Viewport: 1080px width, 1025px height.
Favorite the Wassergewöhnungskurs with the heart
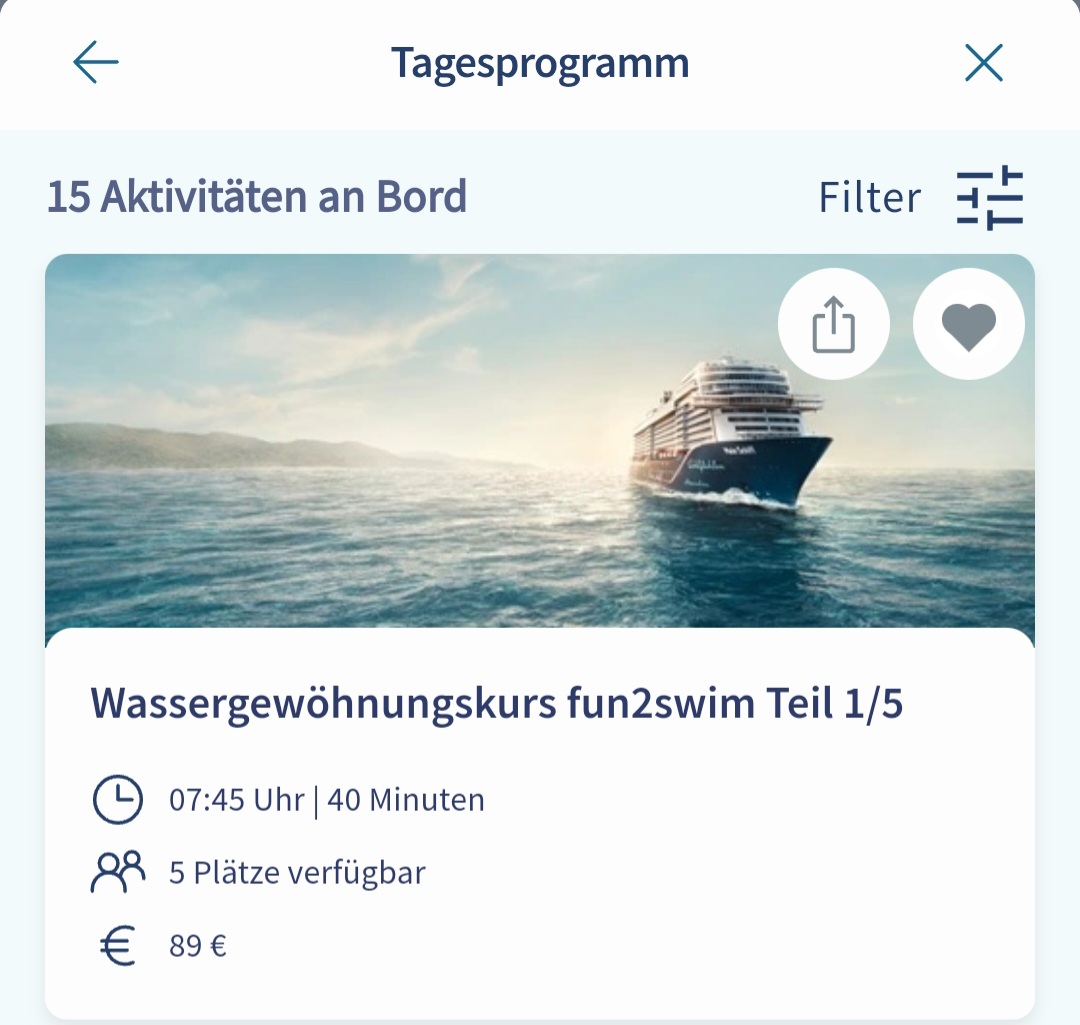click(968, 325)
